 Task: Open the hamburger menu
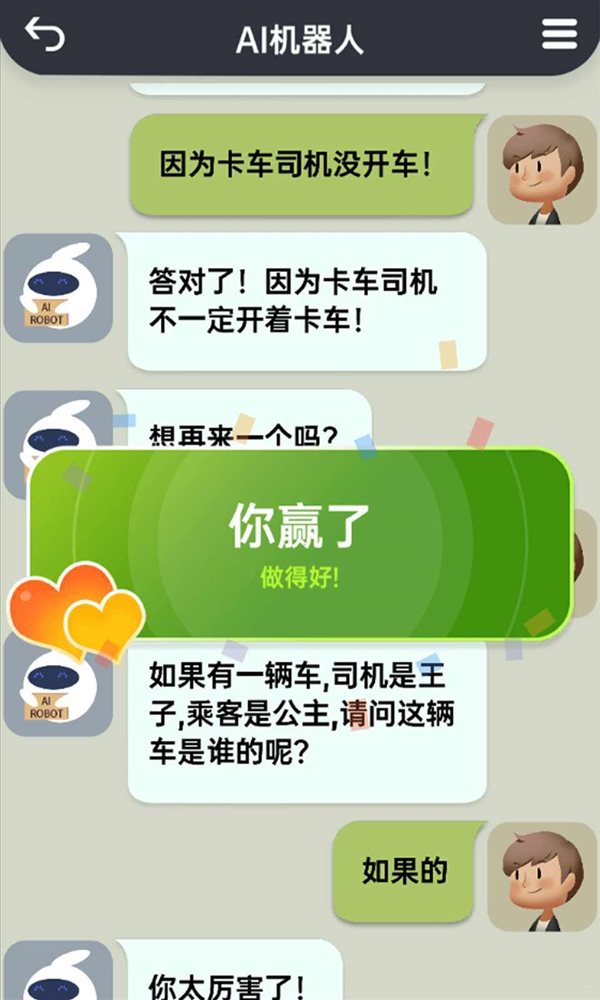(559, 36)
